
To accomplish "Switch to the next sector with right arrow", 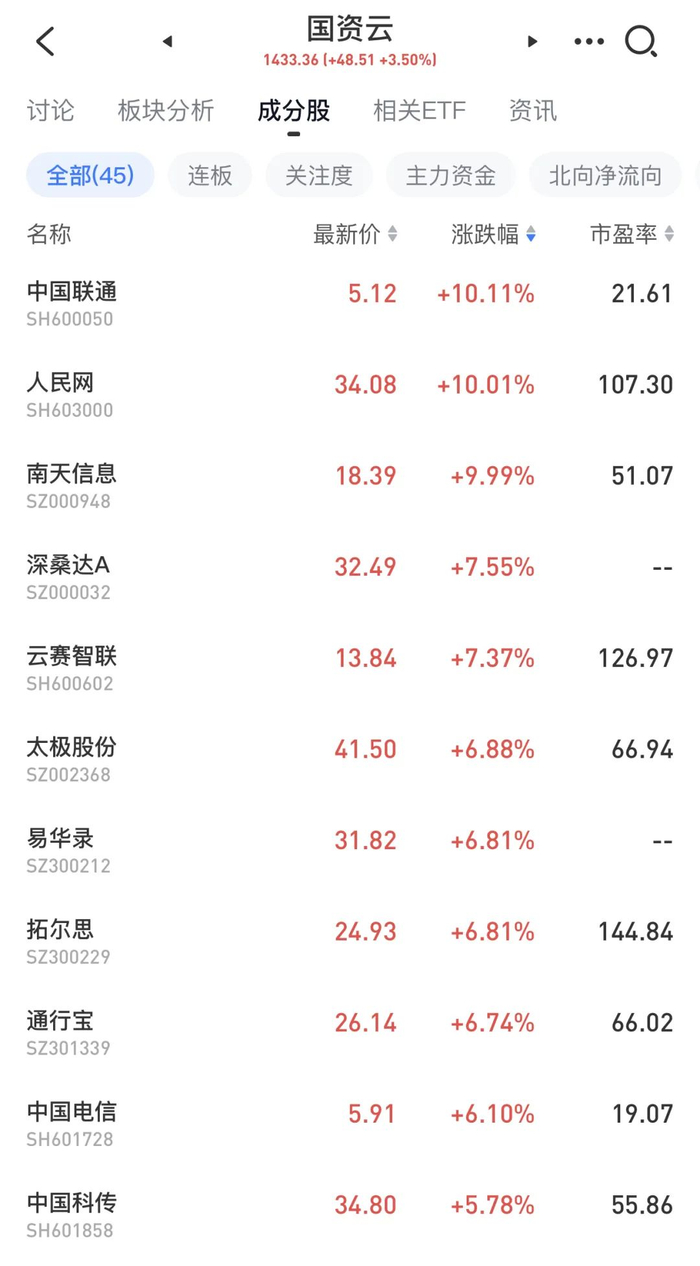I will [532, 41].
